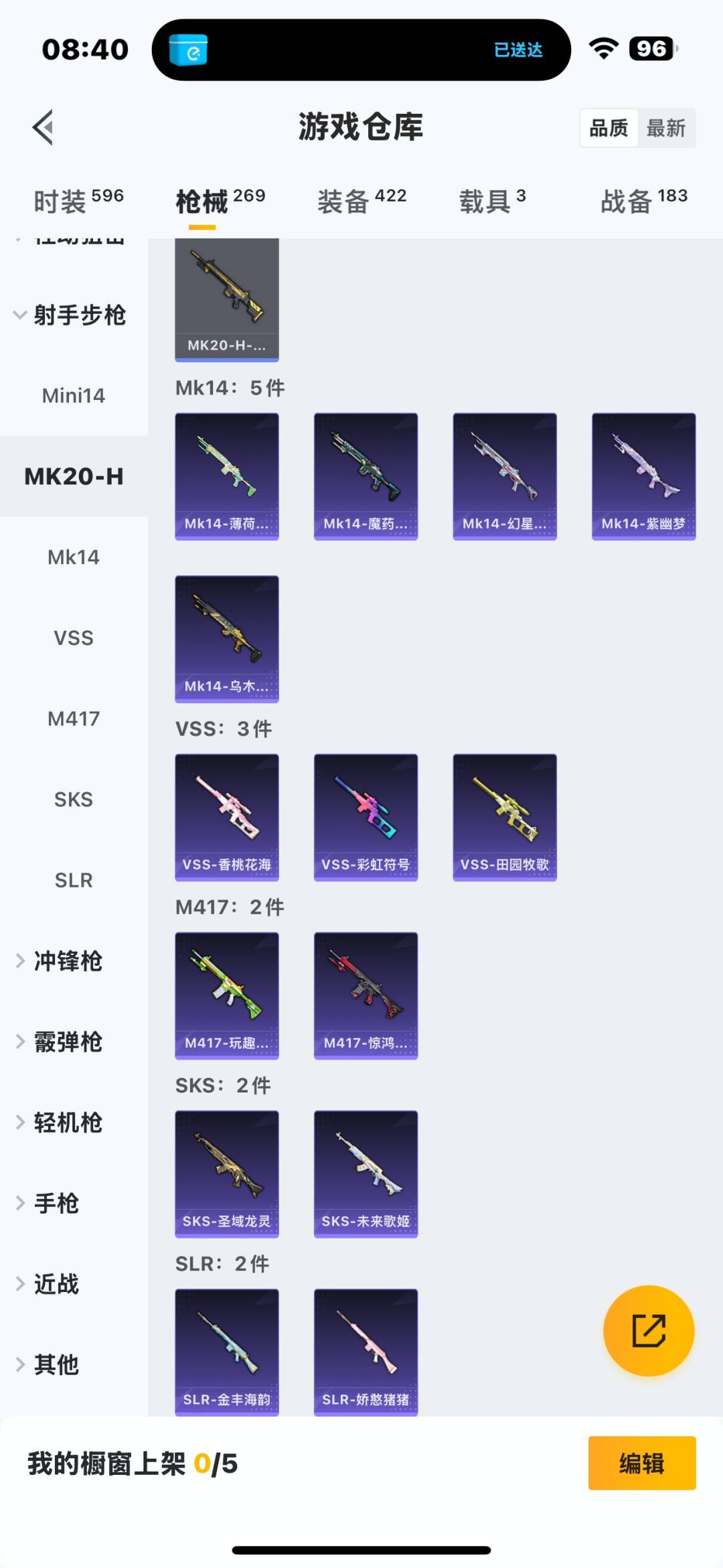723x1568 pixels.
Task: Tap the orange share floating button
Action: click(x=648, y=1330)
